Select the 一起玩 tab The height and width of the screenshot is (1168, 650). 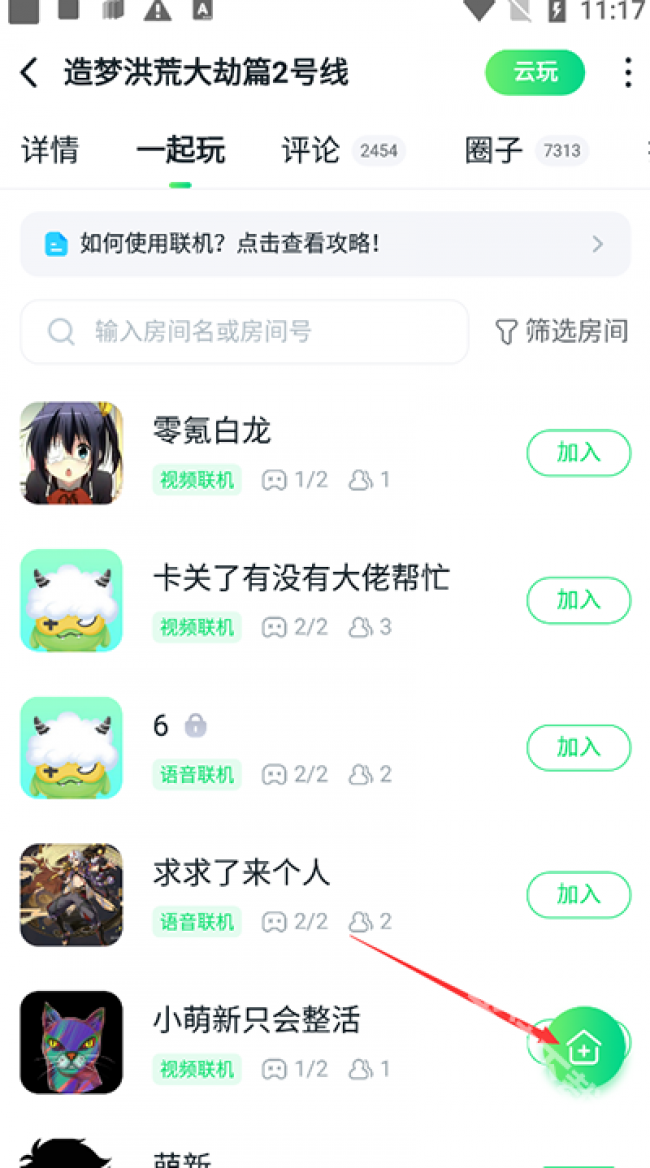(180, 151)
